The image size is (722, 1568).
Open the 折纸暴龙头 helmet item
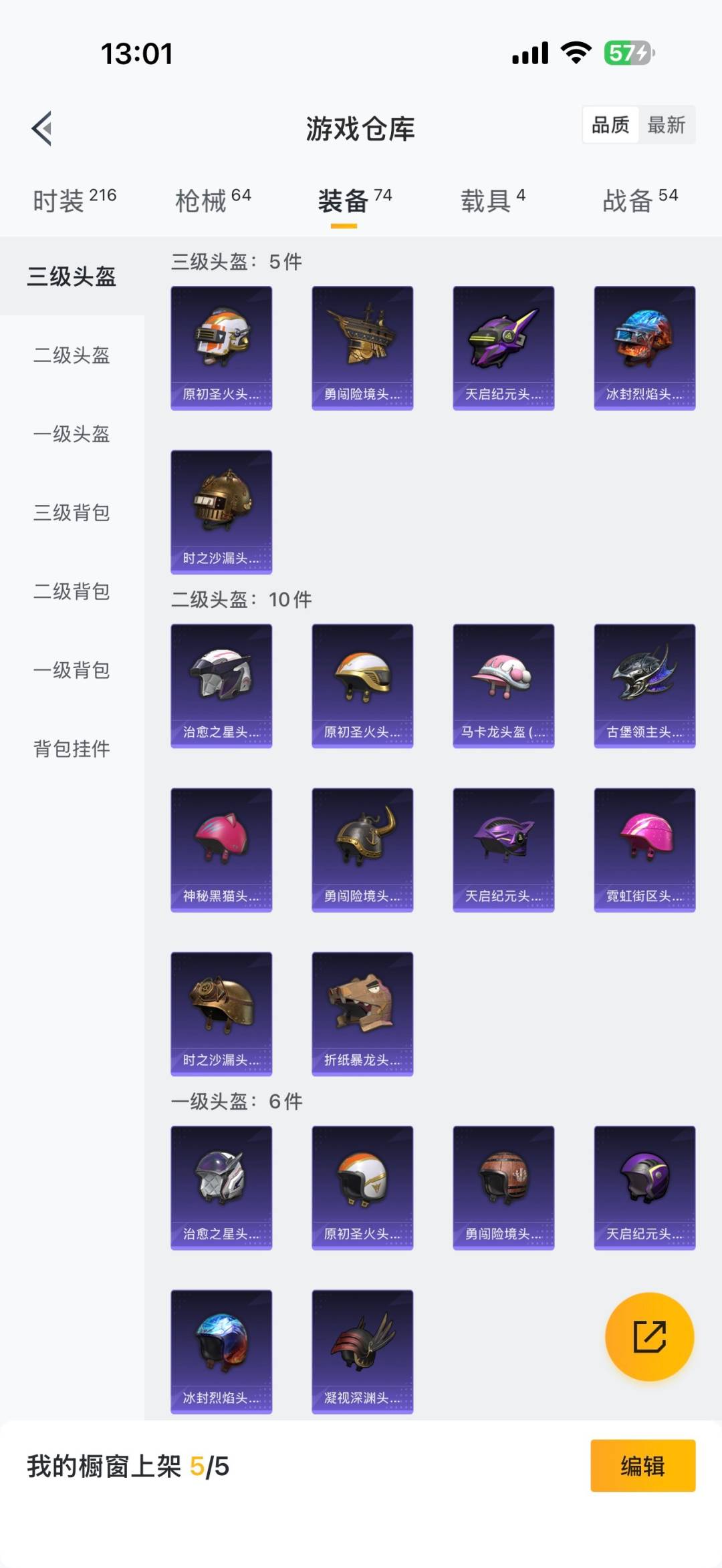[x=362, y=1013]
